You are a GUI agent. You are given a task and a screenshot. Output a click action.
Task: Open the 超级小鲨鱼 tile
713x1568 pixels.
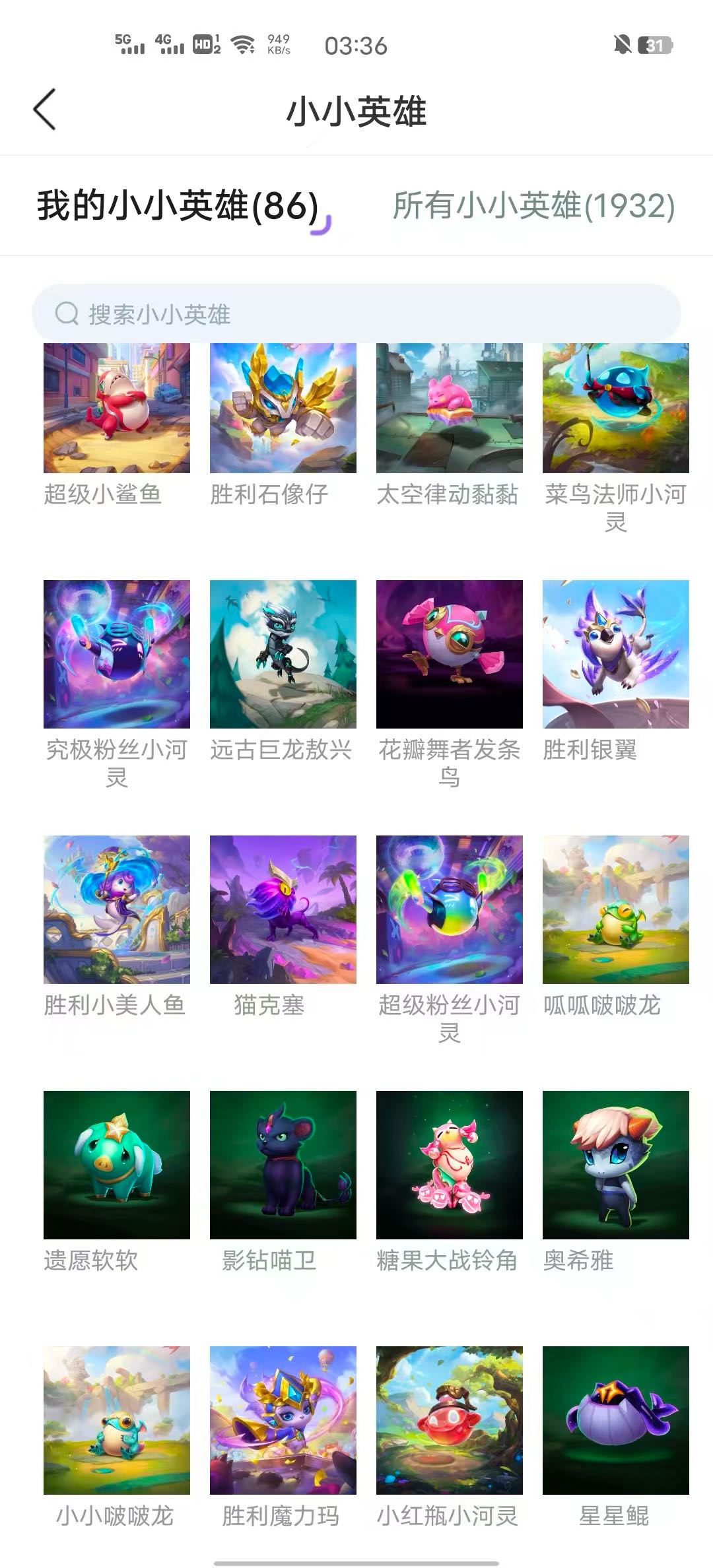117,408
